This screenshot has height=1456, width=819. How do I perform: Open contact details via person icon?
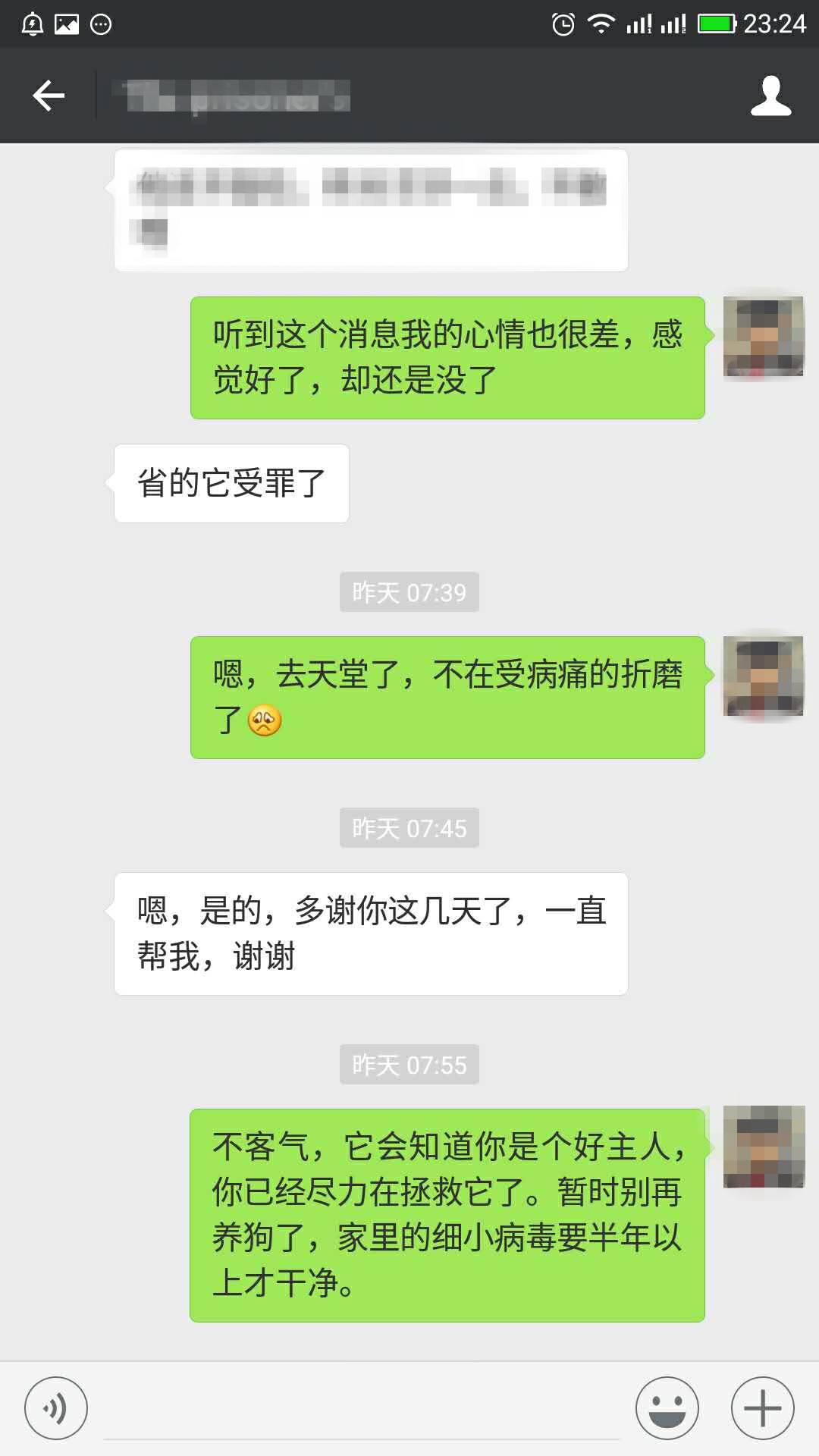[x=770, y=95]
